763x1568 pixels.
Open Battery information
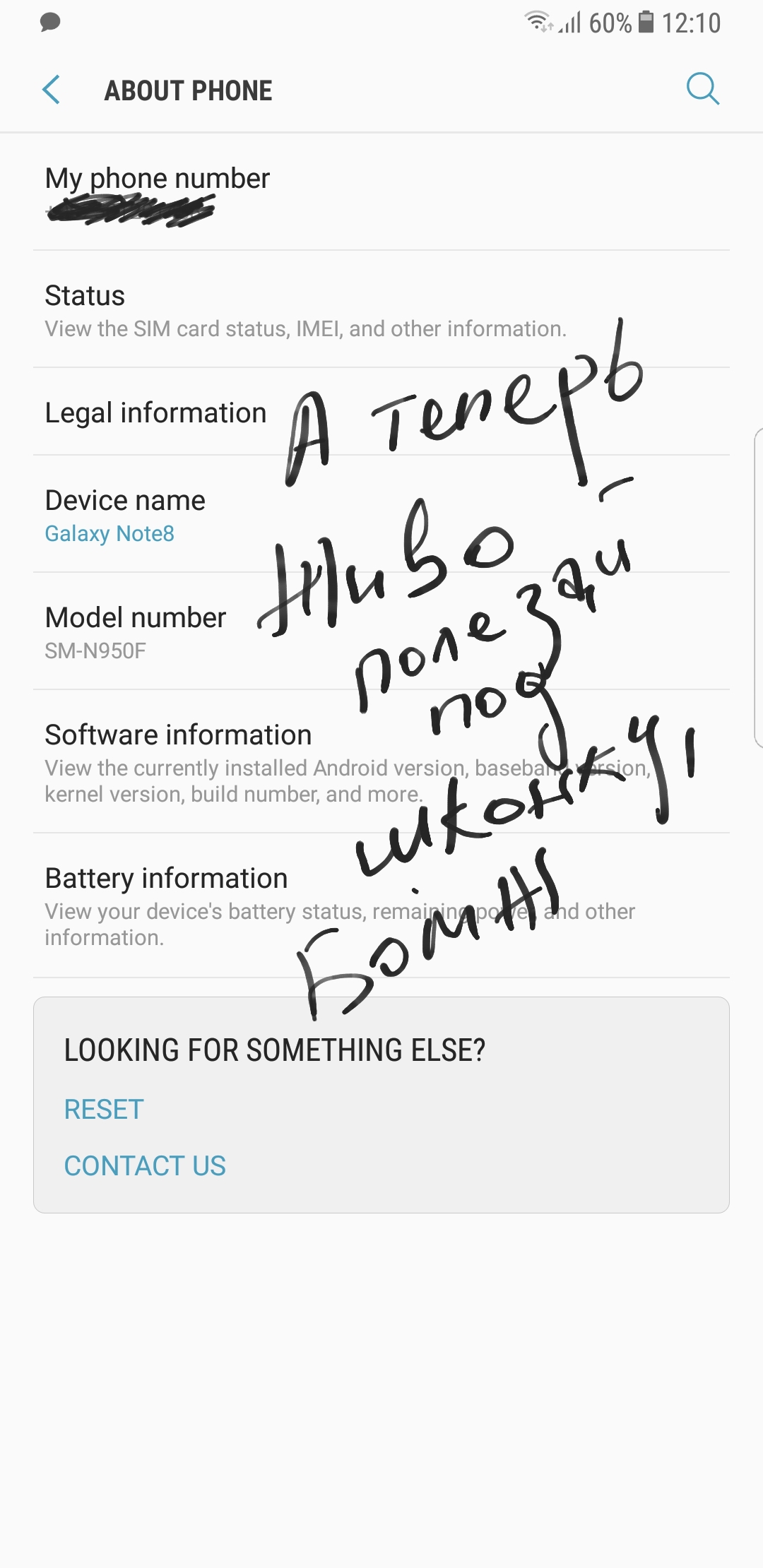click(381, 906)
